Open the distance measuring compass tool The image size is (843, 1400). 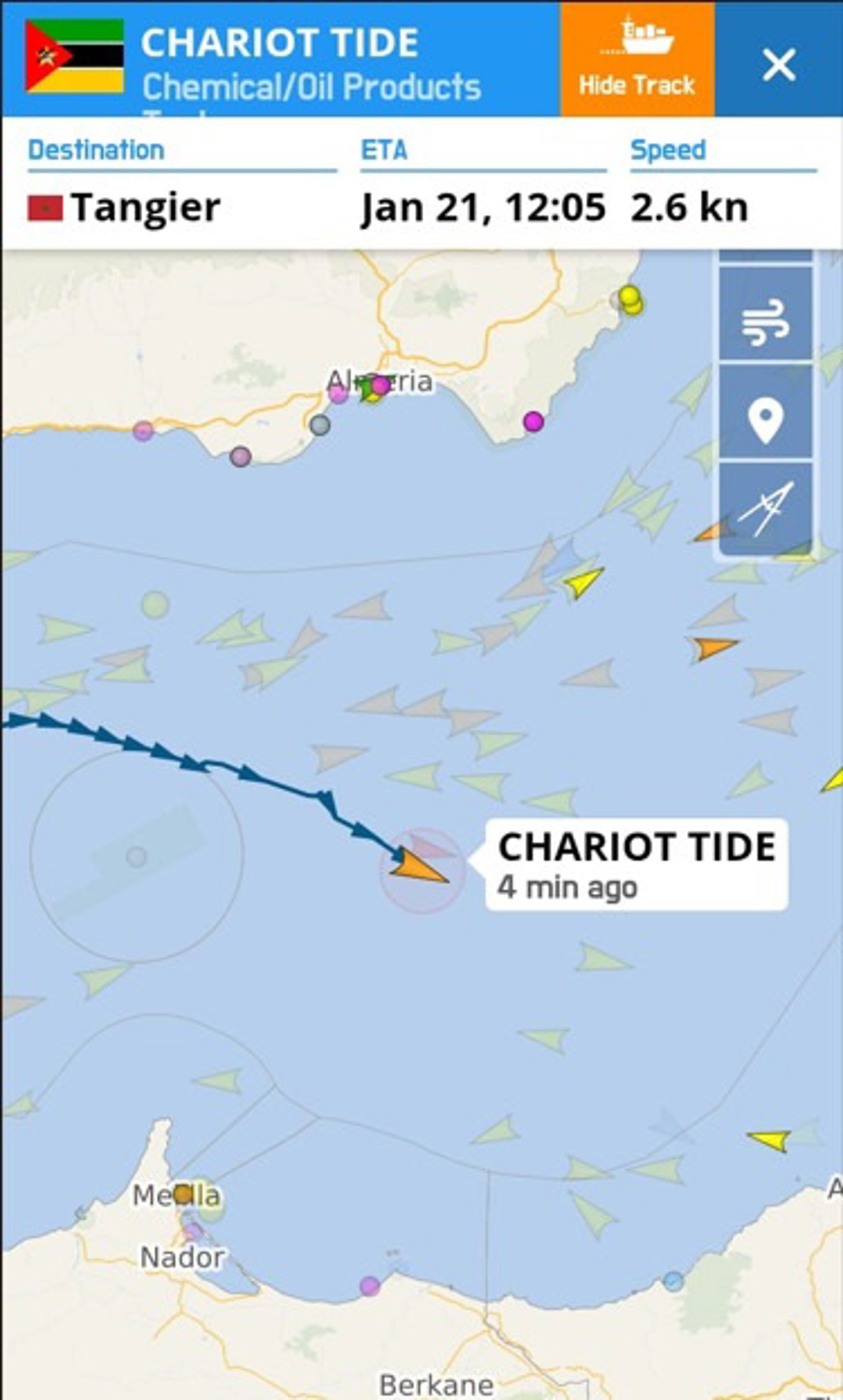pyautogui.click(x=764, y=509)
